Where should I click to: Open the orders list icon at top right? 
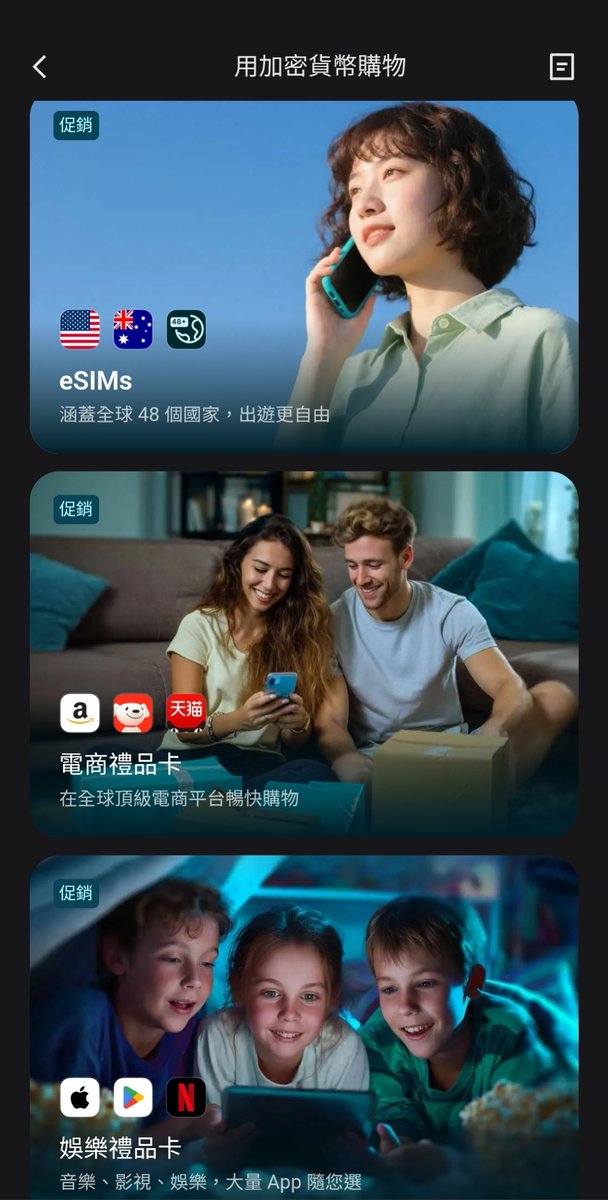point(562,67)
